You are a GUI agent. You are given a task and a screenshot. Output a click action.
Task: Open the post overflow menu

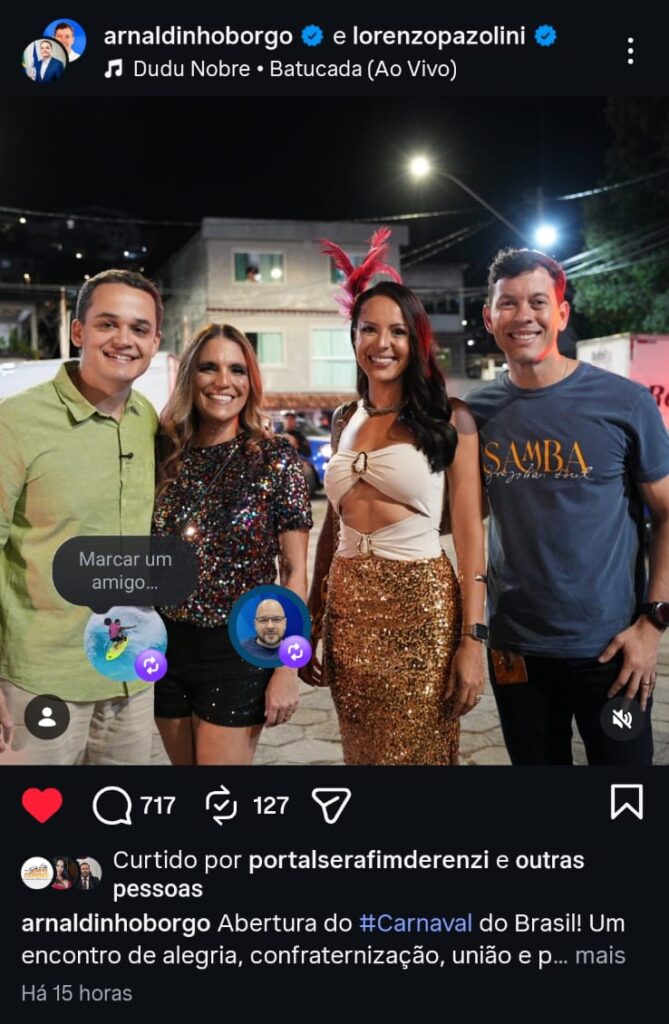pos(630,51)
